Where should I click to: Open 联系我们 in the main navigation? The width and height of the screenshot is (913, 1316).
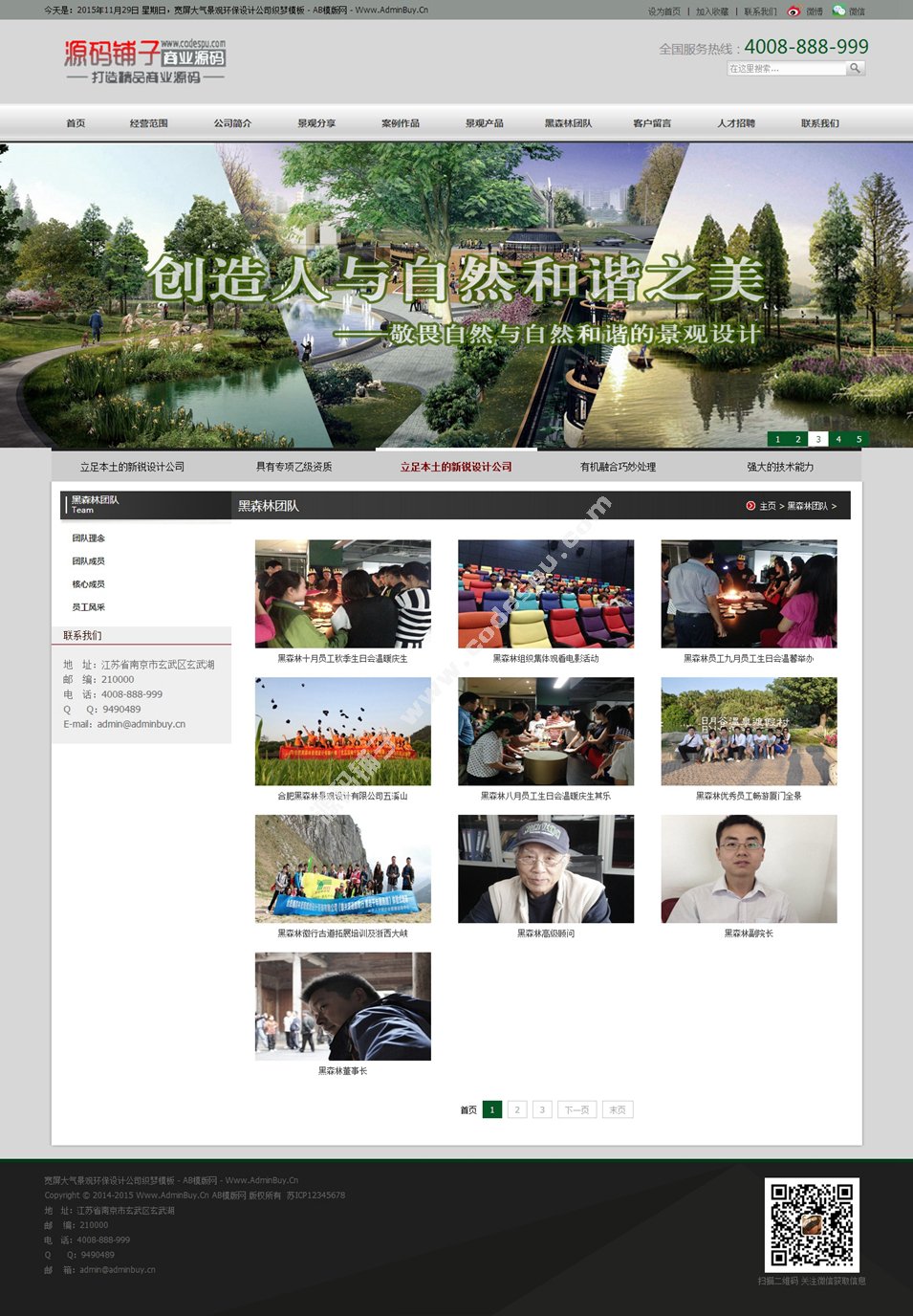[819, 123]
